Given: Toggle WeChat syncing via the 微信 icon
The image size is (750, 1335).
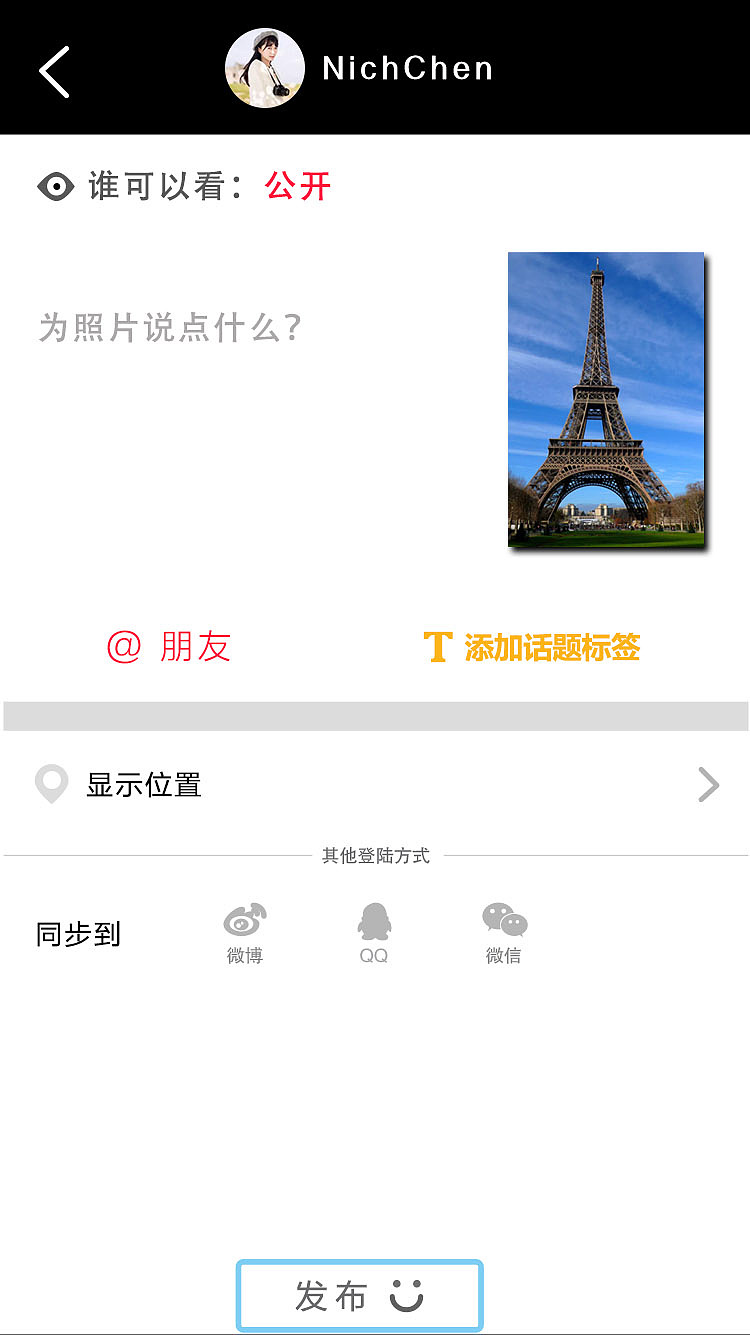Looking at the screenshot, I should click(504, 917).
